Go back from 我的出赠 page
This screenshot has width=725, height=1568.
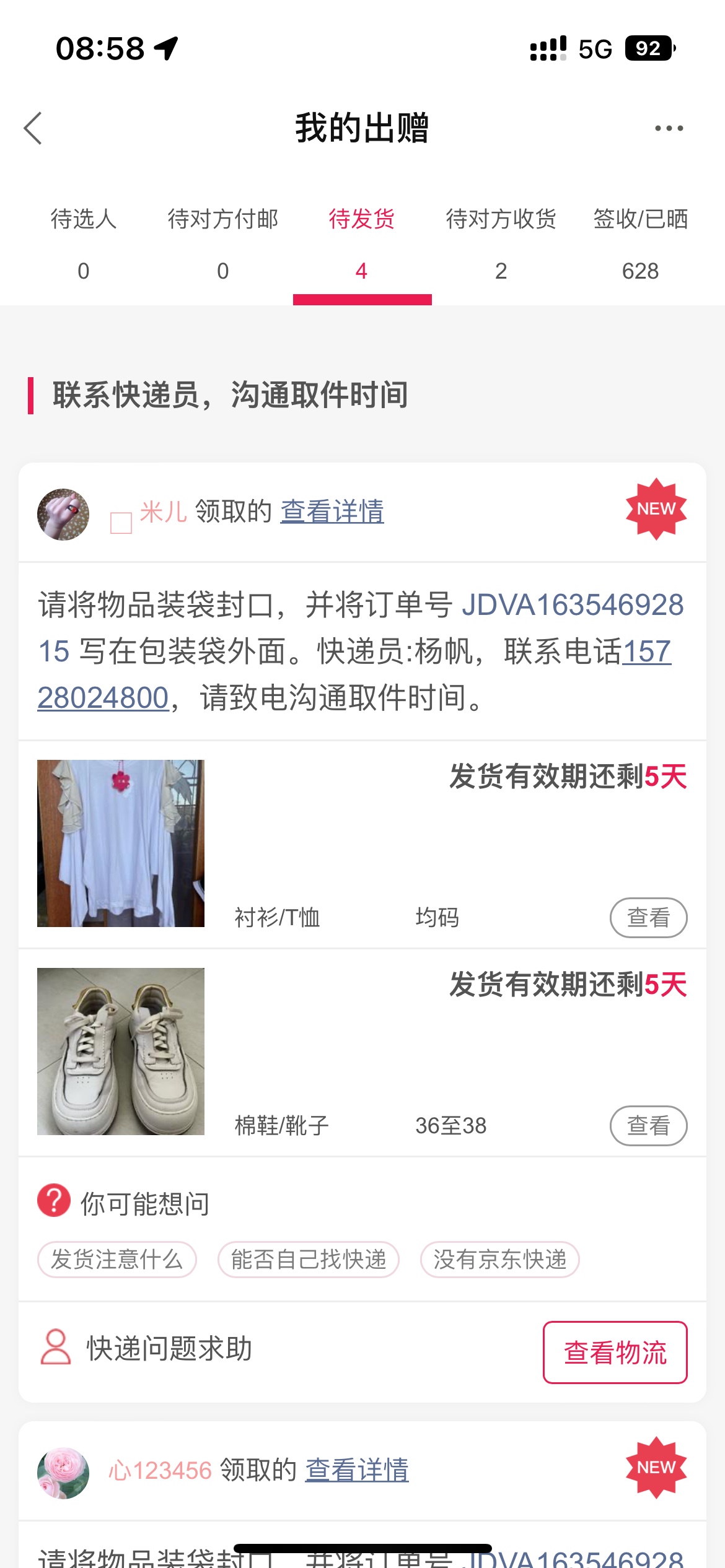tap(33, 128)
